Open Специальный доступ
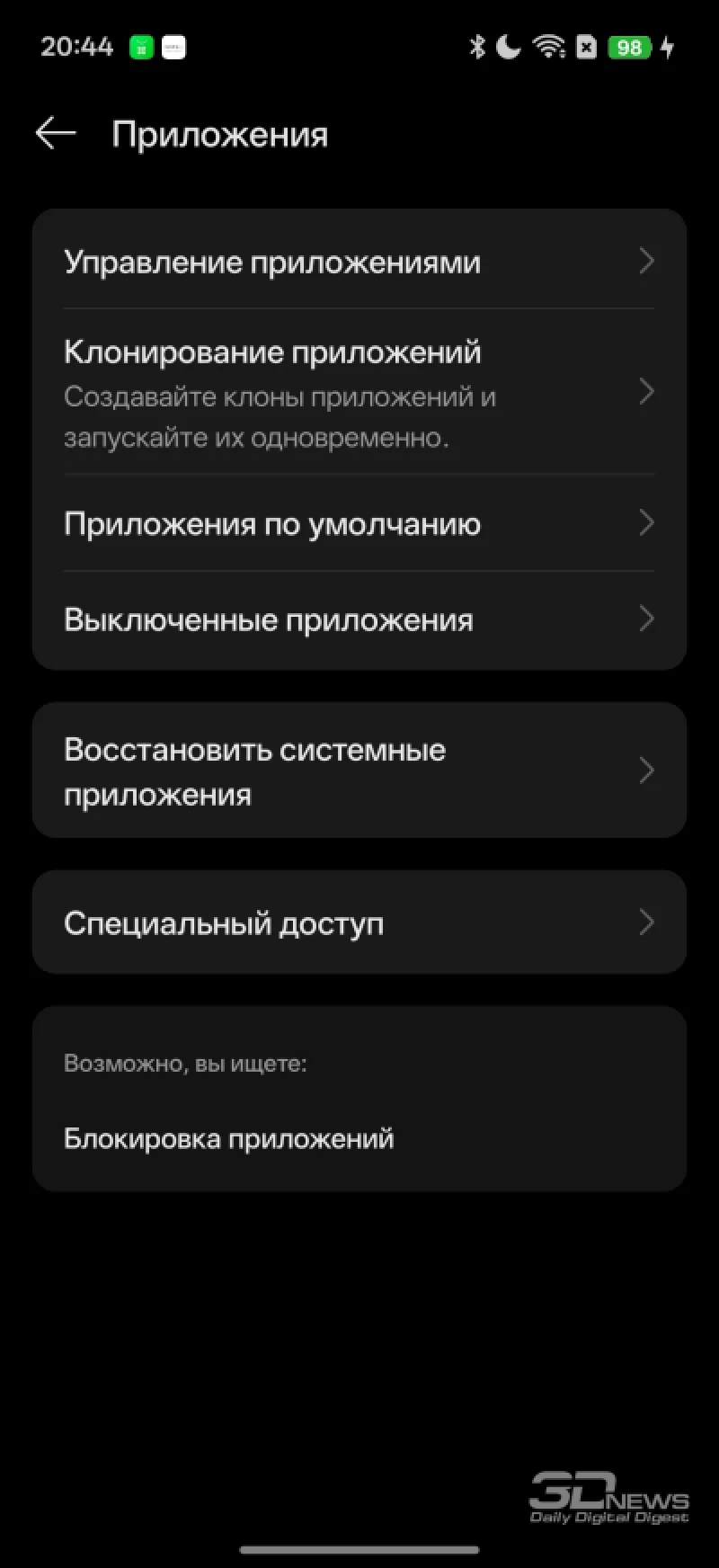The image size is (719, 1568). (359, 922)
